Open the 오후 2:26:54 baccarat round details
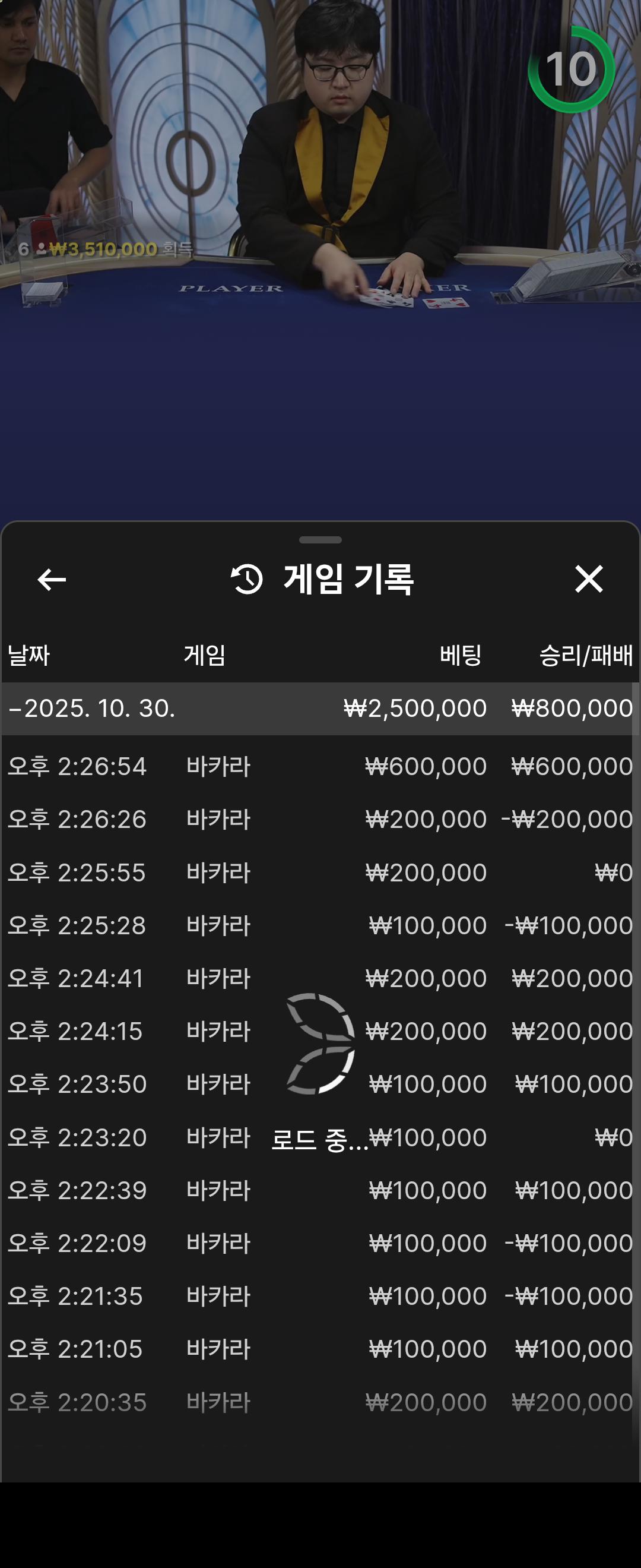 click(x=320, y=766)
